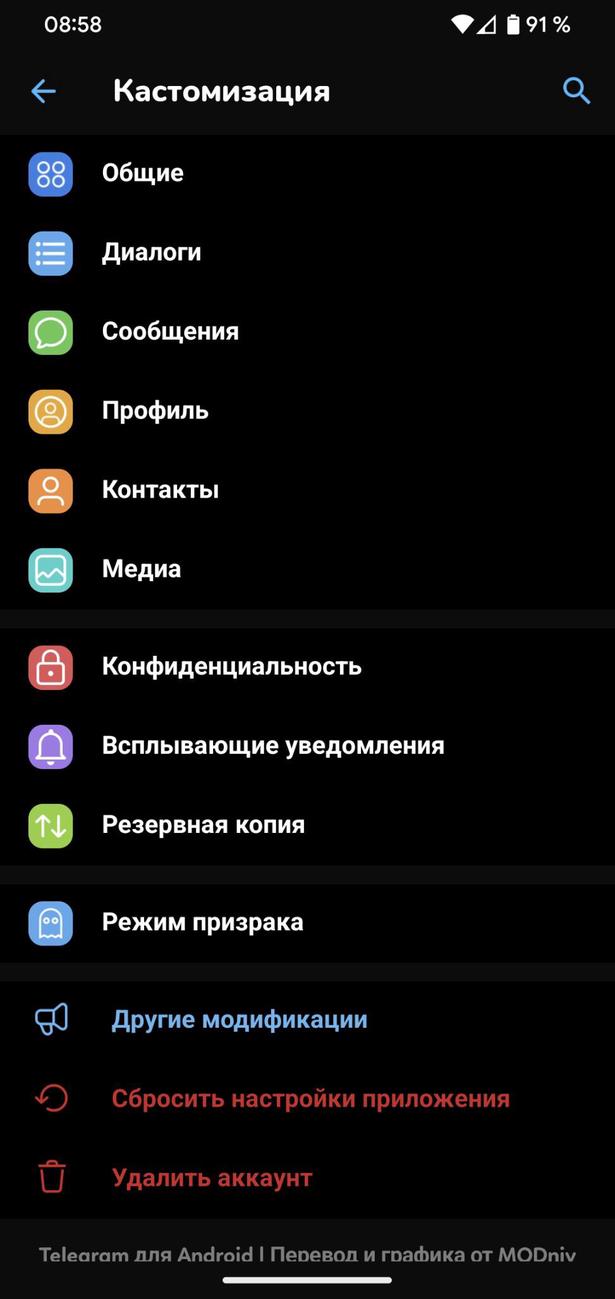Select the Контакты row

tap(160, 489)
